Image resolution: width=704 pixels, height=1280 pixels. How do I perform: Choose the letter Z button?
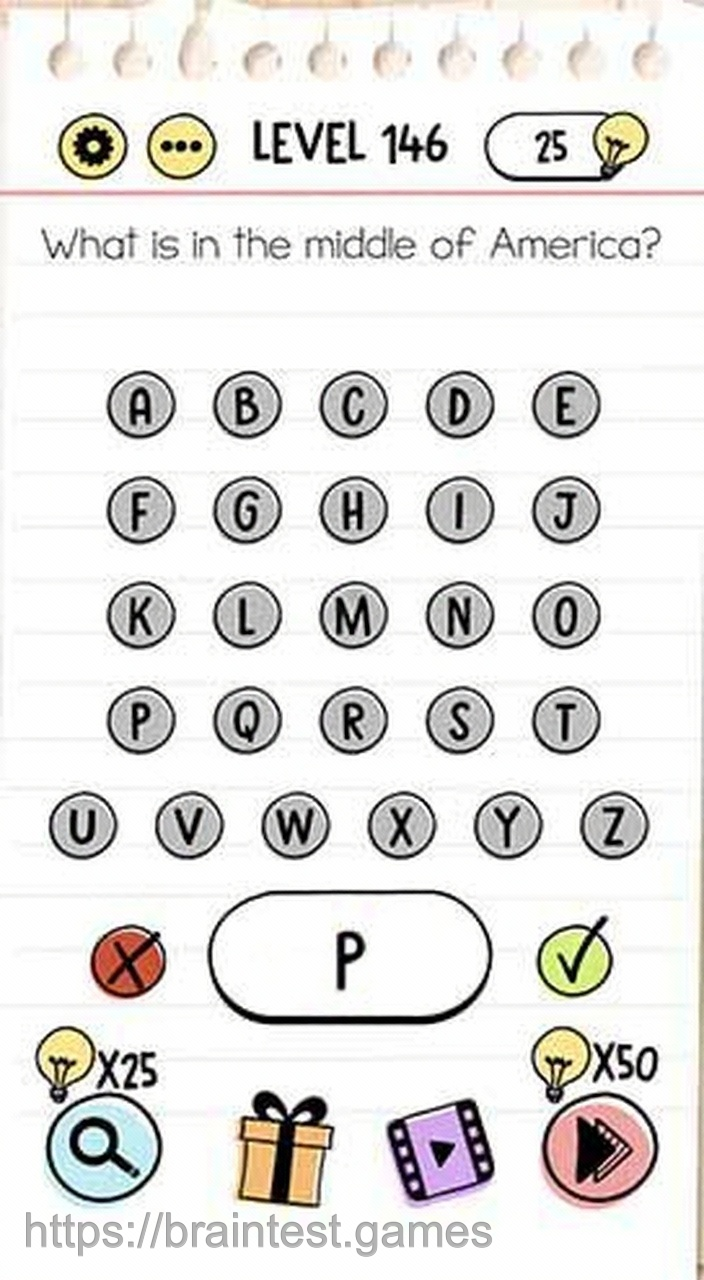pyautogui.click(x=614, y=827)
